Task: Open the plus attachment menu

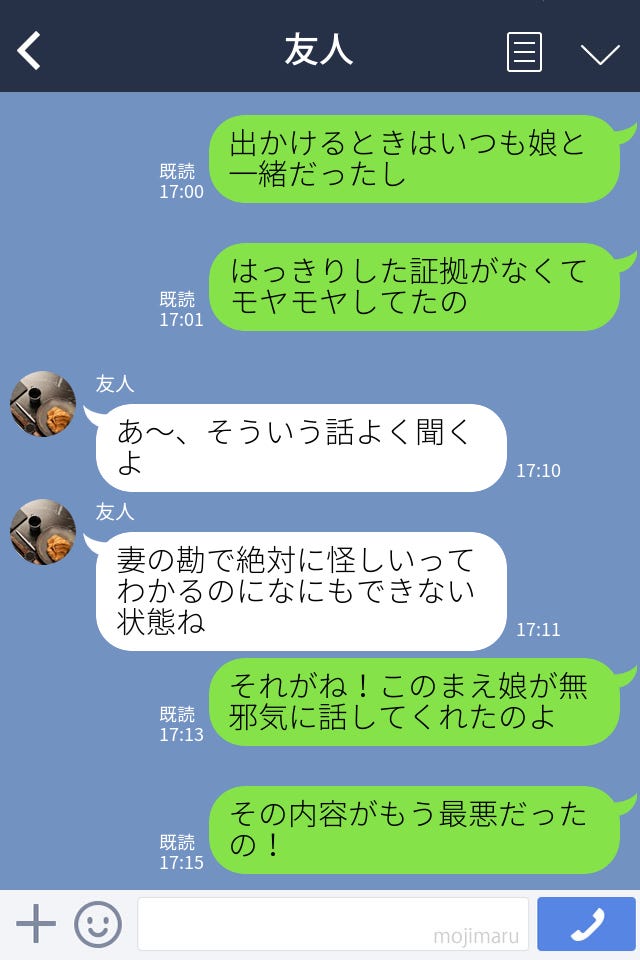Action: tap(36, 924)
